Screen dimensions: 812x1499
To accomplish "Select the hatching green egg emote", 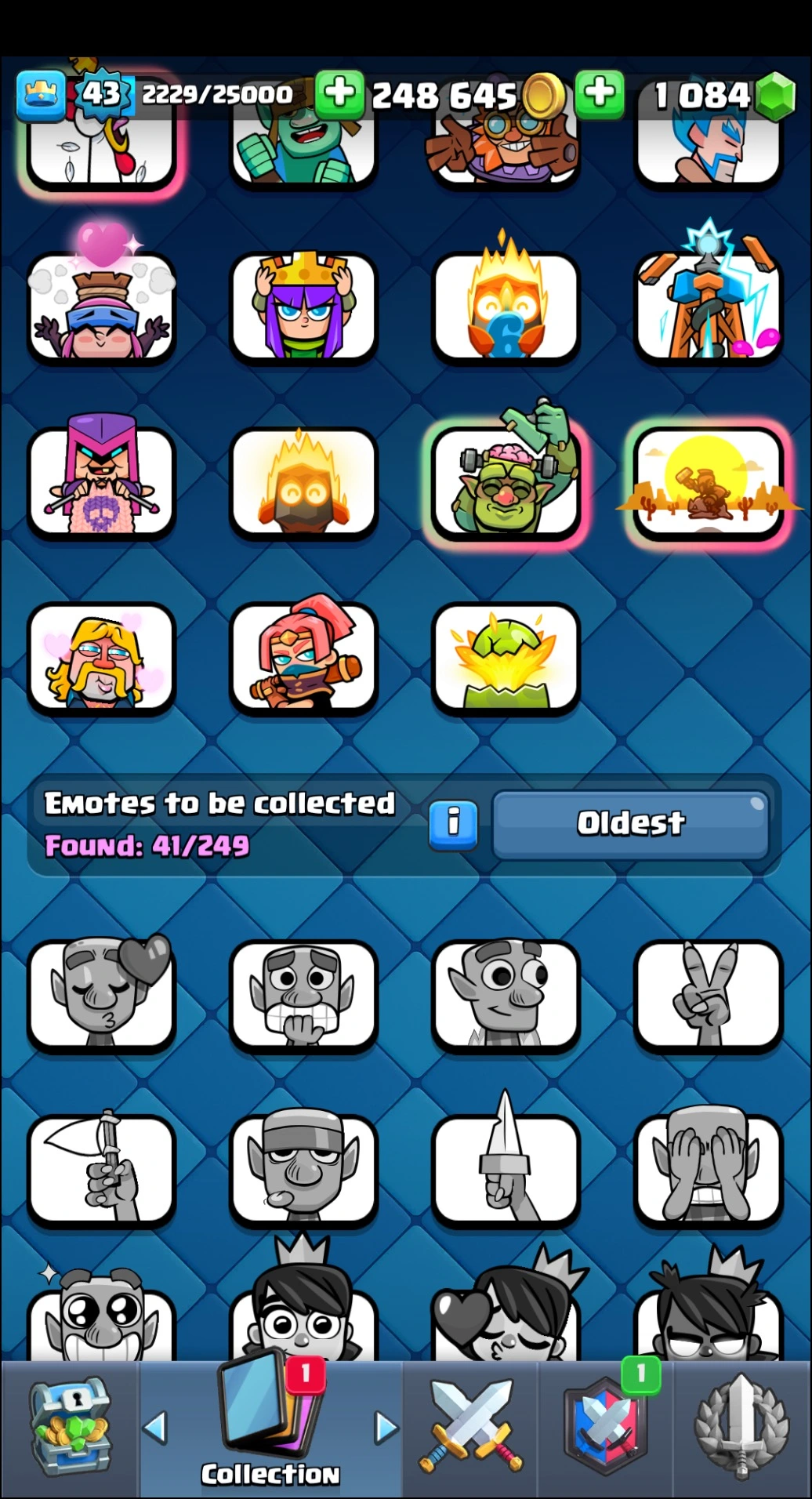I will coord(506,659).
